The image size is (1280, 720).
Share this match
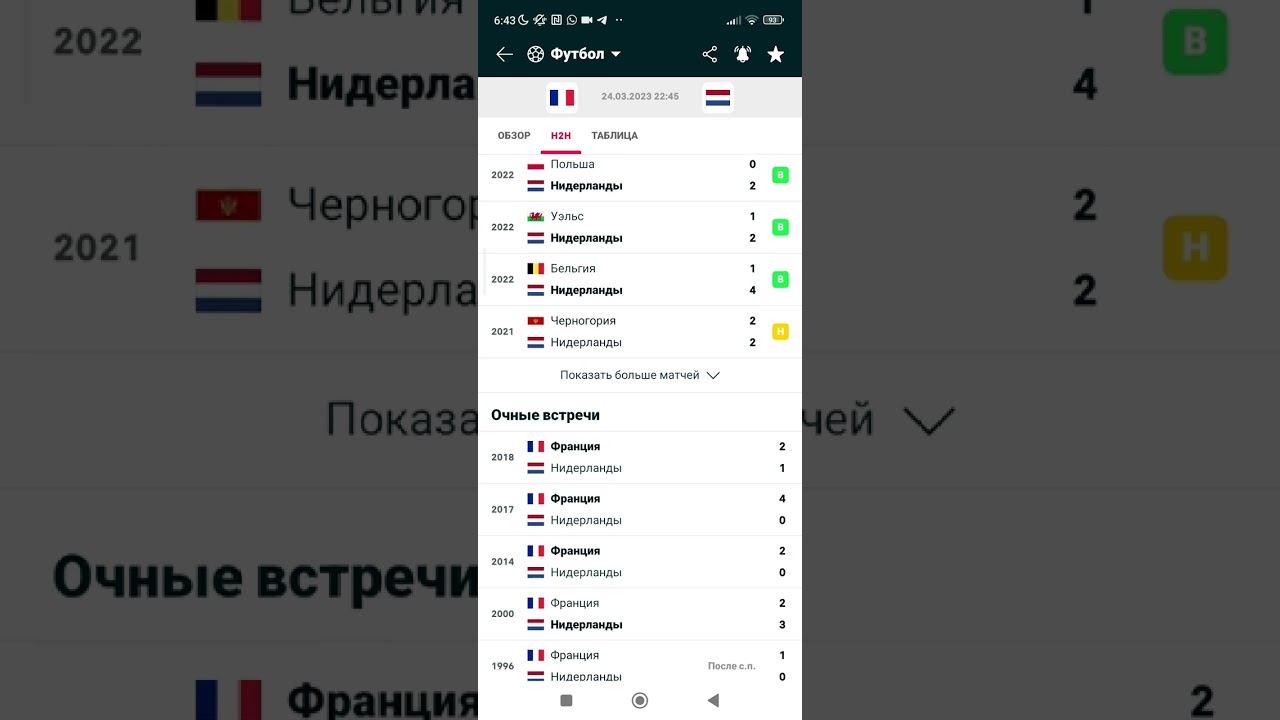click(x=710, y=54)
